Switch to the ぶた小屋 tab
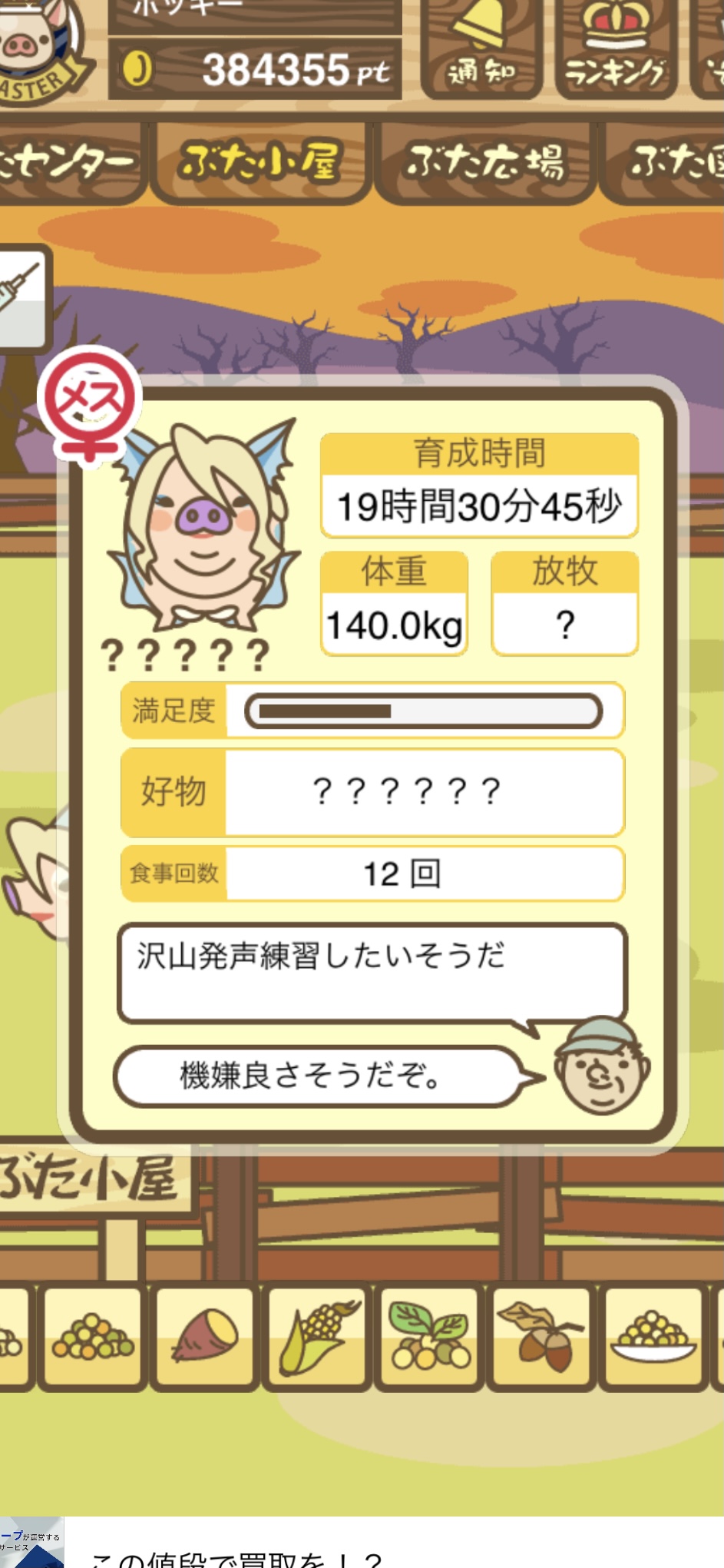 point(260,162)
